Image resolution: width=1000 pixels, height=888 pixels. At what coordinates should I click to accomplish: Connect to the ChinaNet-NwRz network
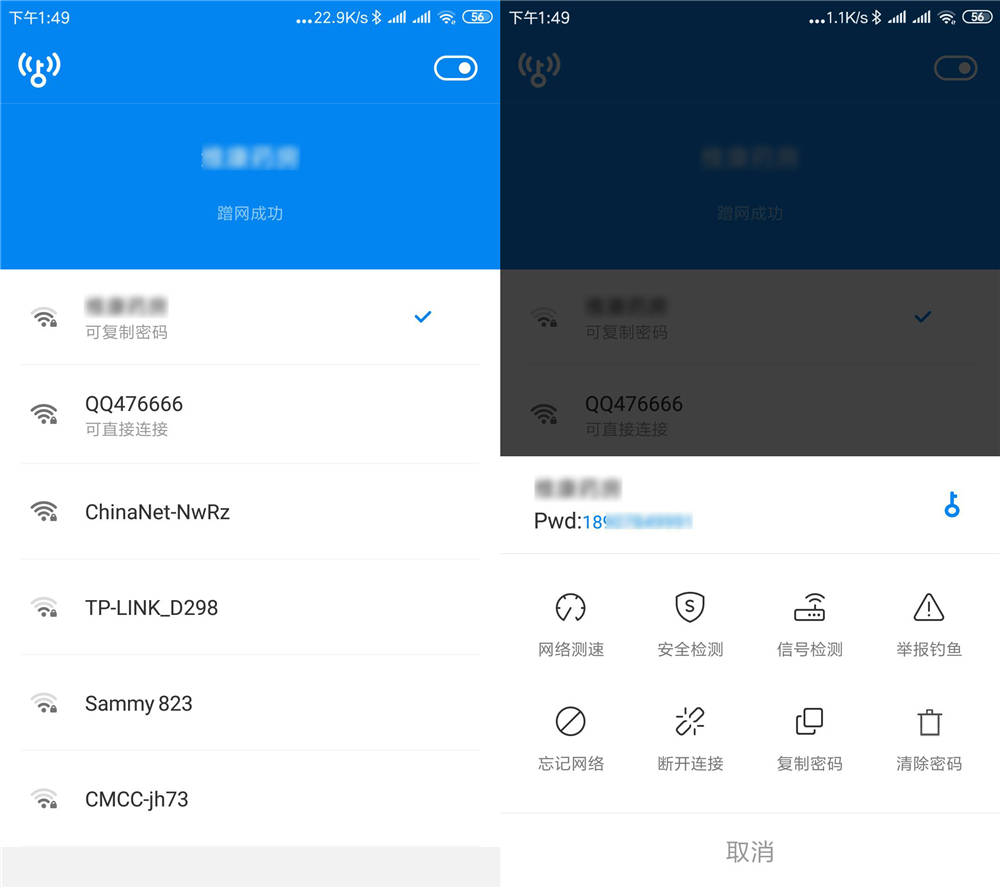click(x=157, y=512)
